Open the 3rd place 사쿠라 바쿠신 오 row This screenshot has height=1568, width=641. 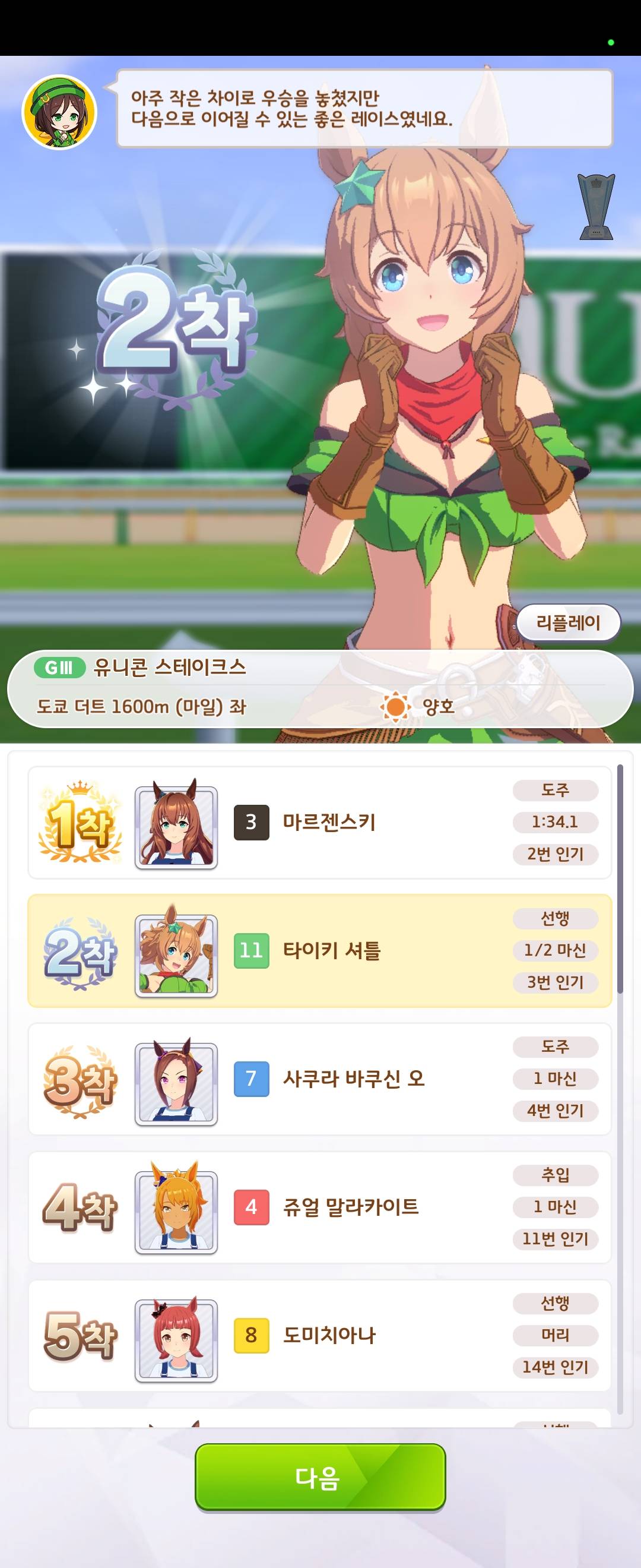coord(320,1079)
